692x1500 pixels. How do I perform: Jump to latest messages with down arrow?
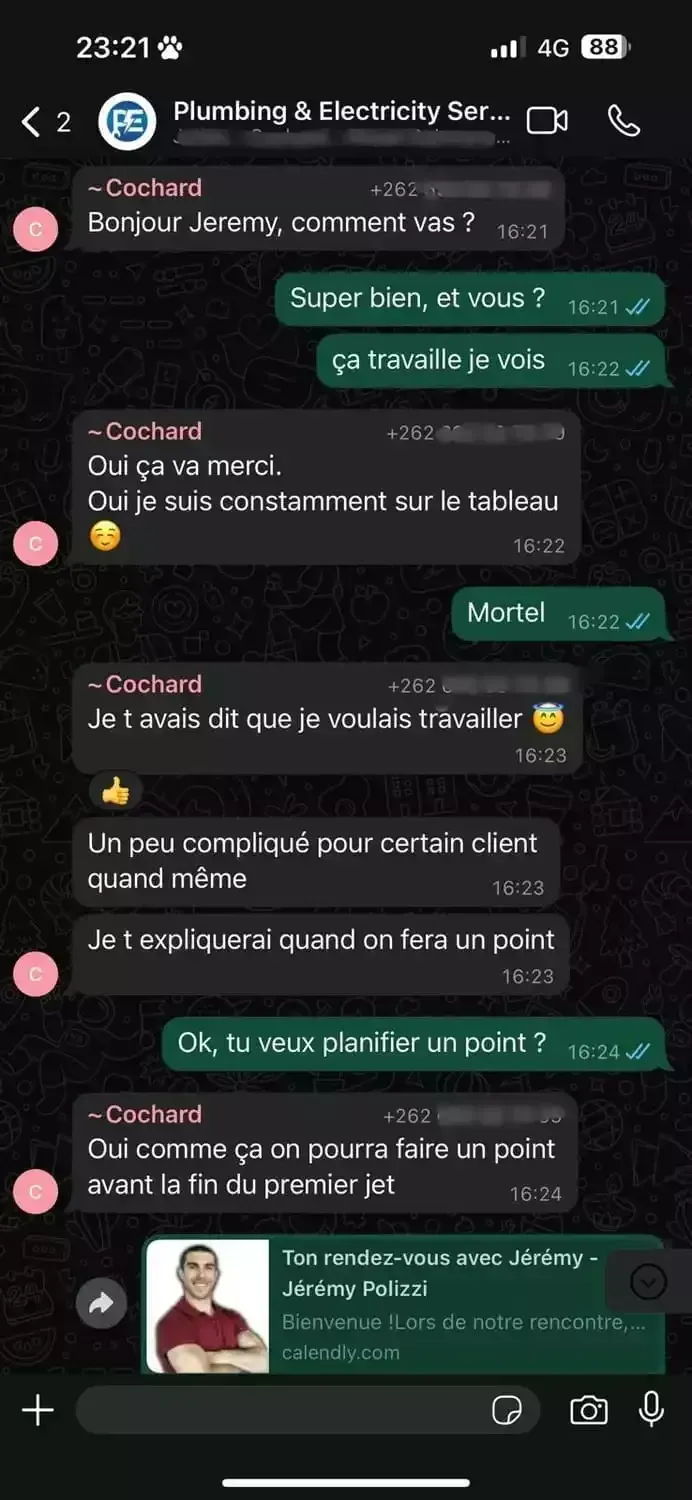pyautogui.click(x=648, y=1281)
